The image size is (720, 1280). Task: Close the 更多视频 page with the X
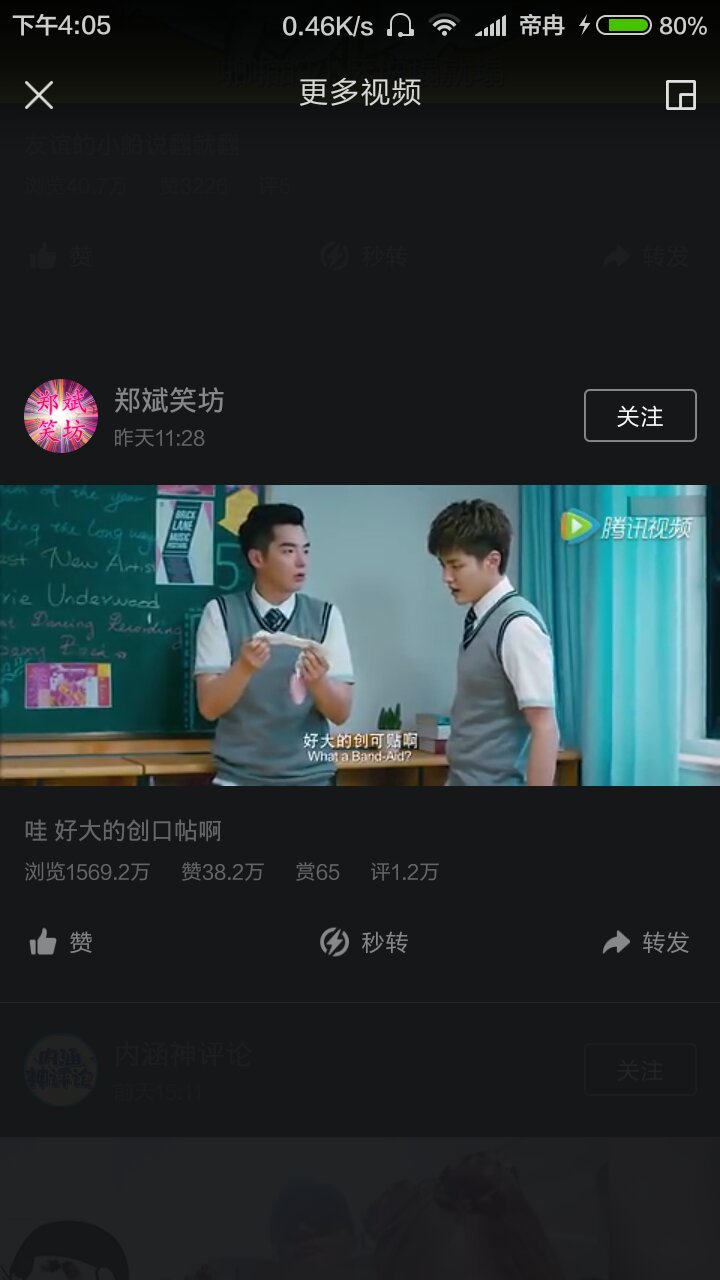point(39,96)
